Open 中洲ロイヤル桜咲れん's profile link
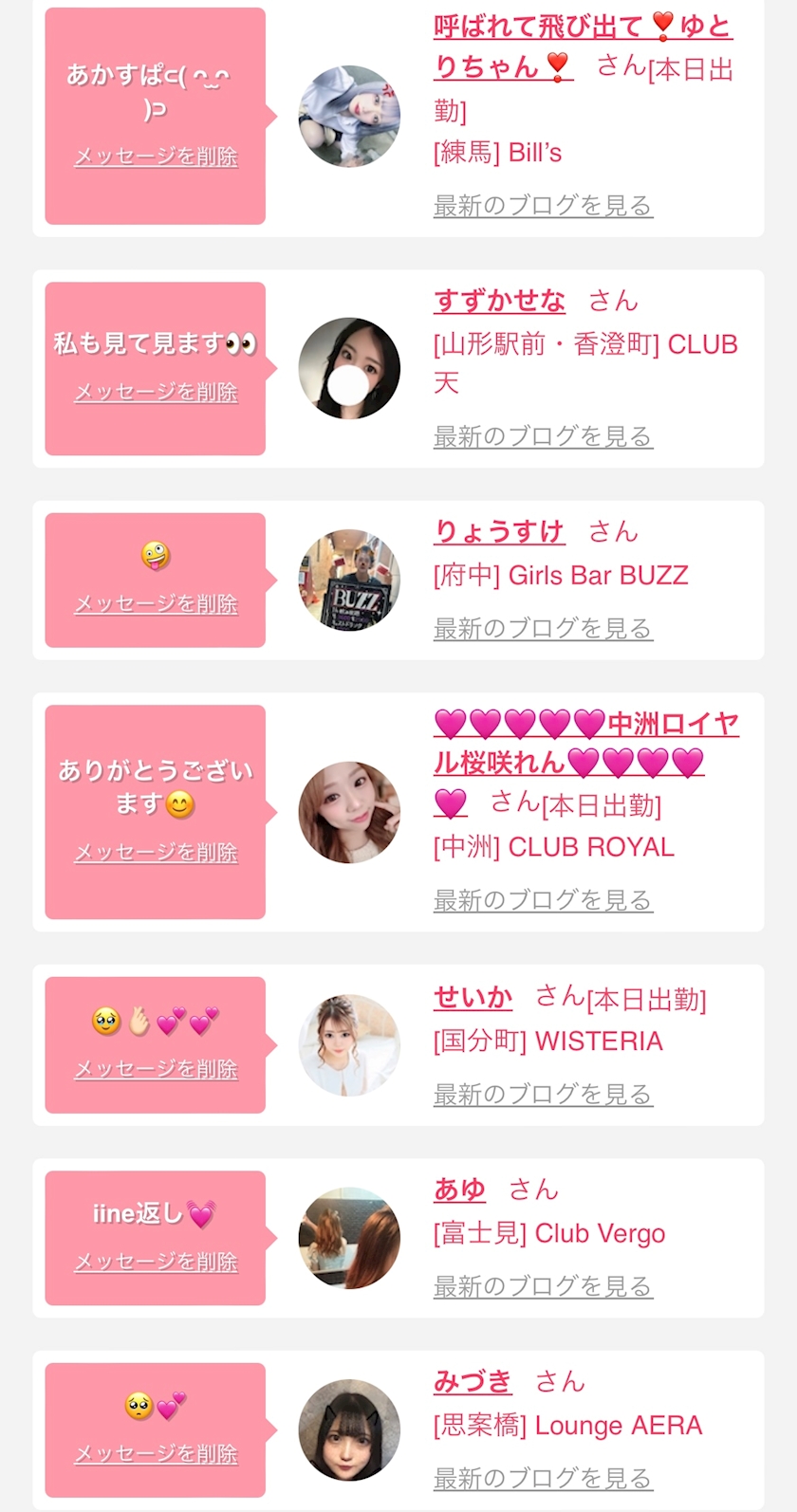This screenshot has width=797, height=1512. click(585, 726)
